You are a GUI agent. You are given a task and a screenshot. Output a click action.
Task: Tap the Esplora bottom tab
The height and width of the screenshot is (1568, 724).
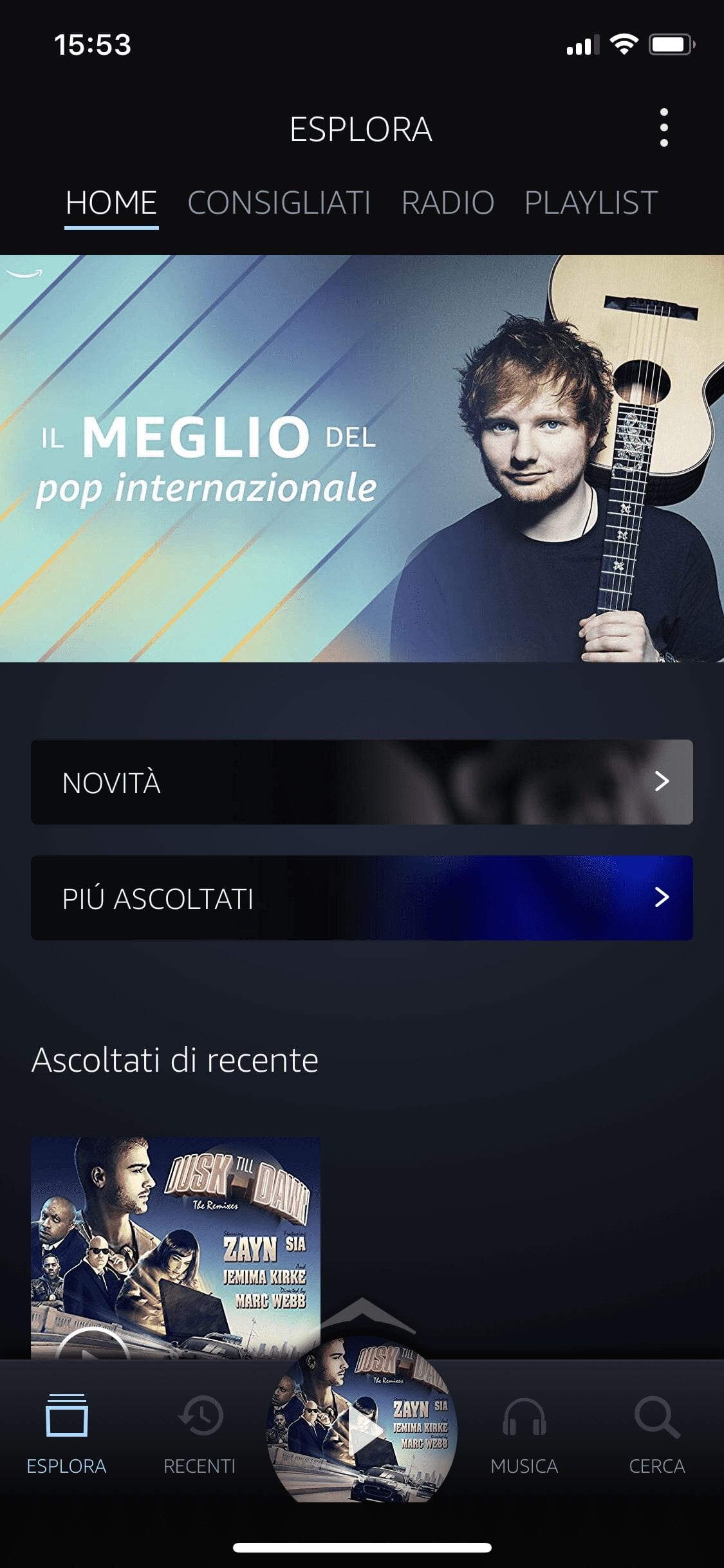66,1433
